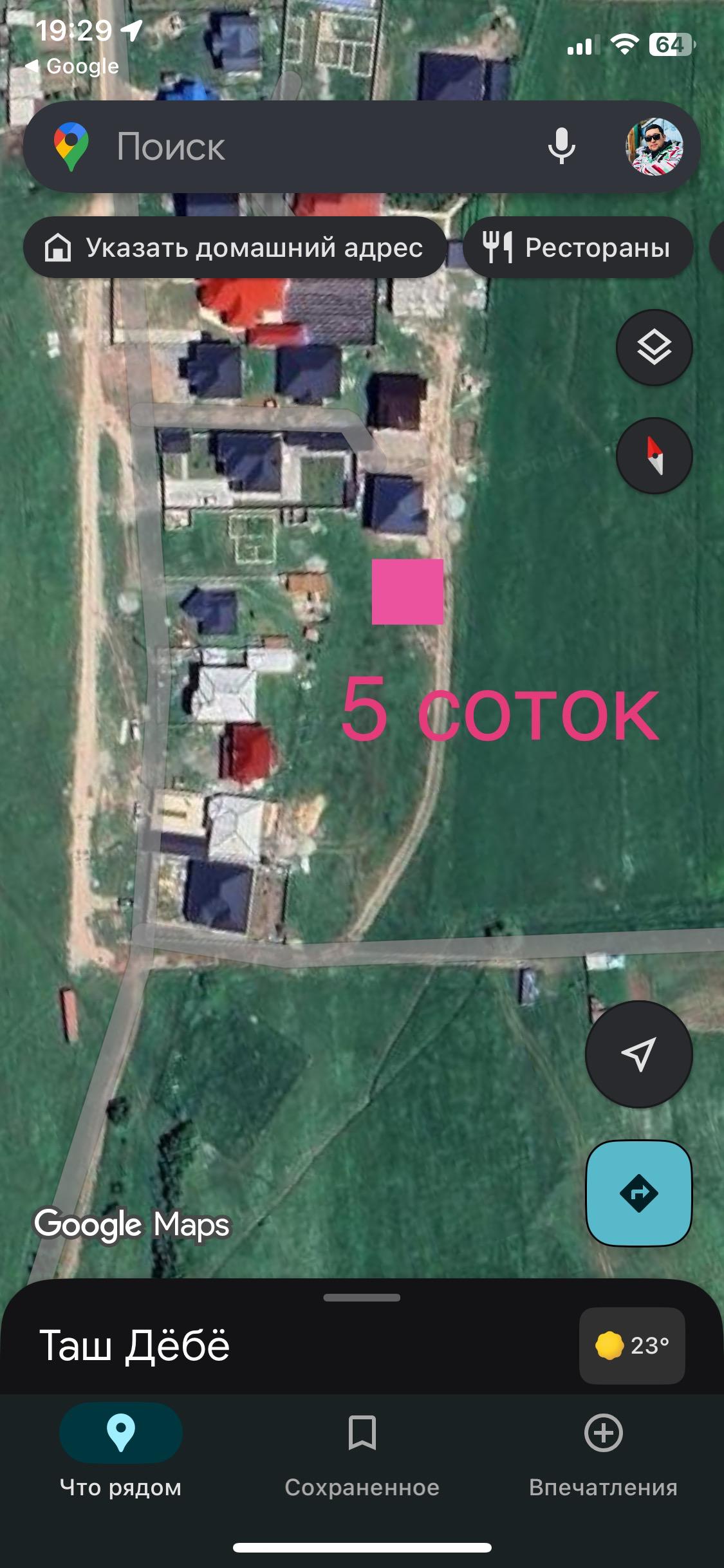Open directions with the blue route button
This screenshot has width=724, height=1568.
(638, 1193)
